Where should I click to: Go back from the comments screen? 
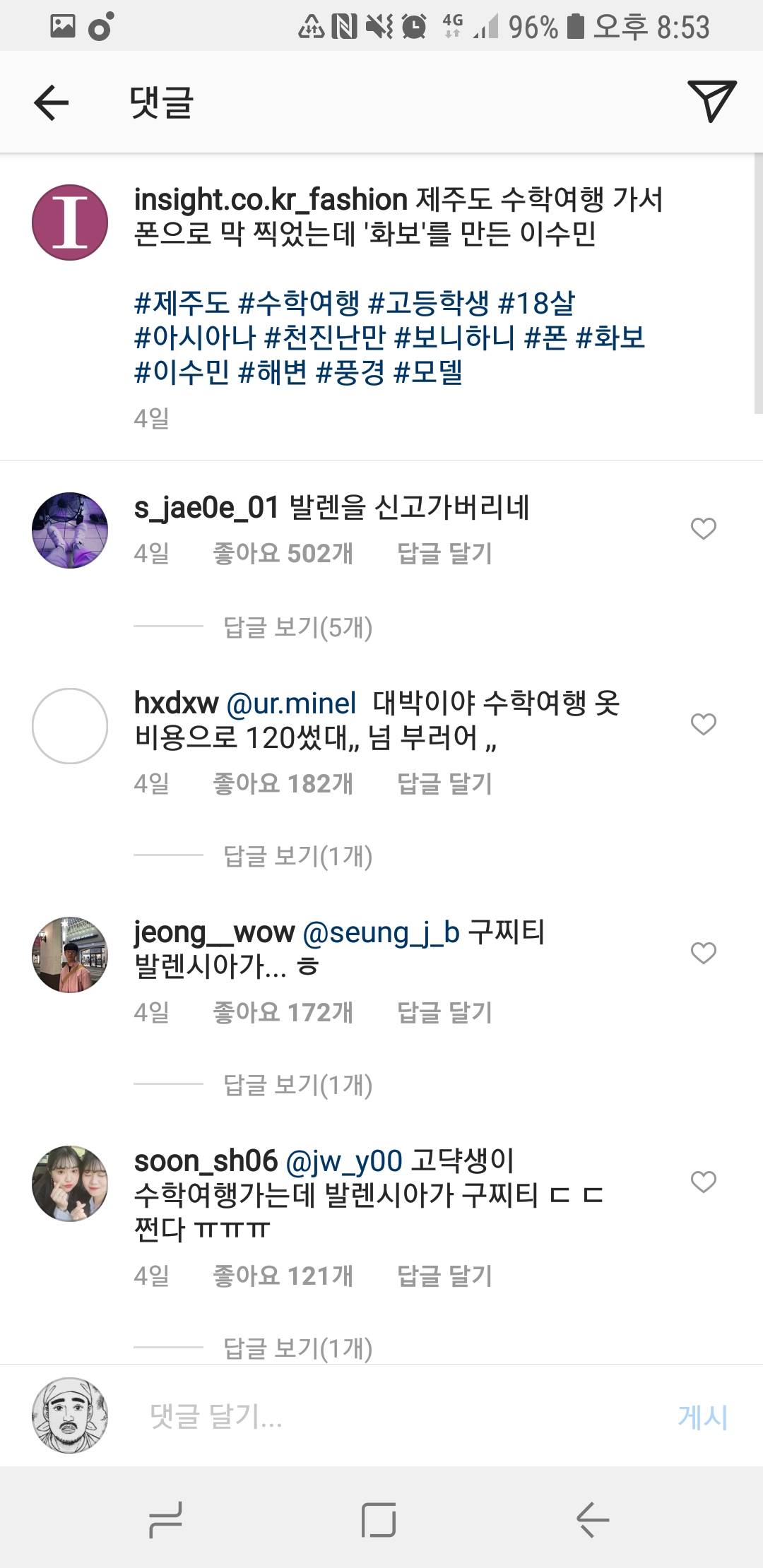(51, 103)
